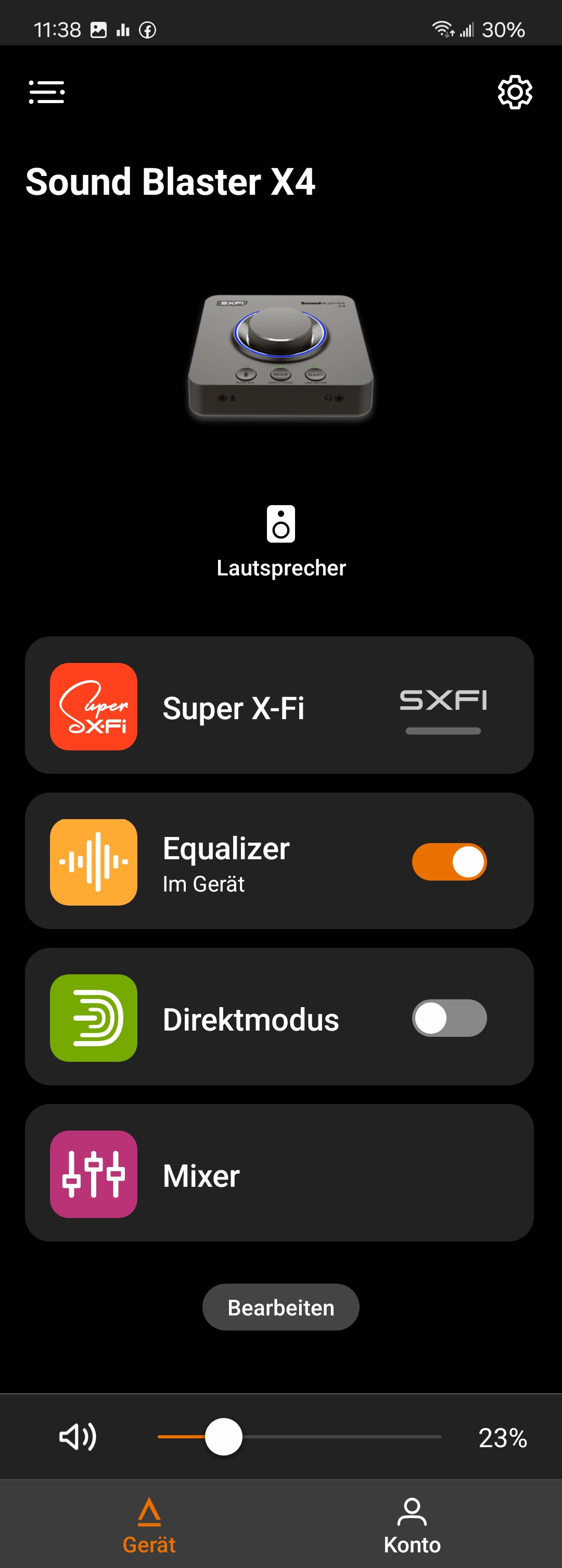Tap the Bearbeiten button
Screen dimensions: 562x1568
coord(281,1308)
